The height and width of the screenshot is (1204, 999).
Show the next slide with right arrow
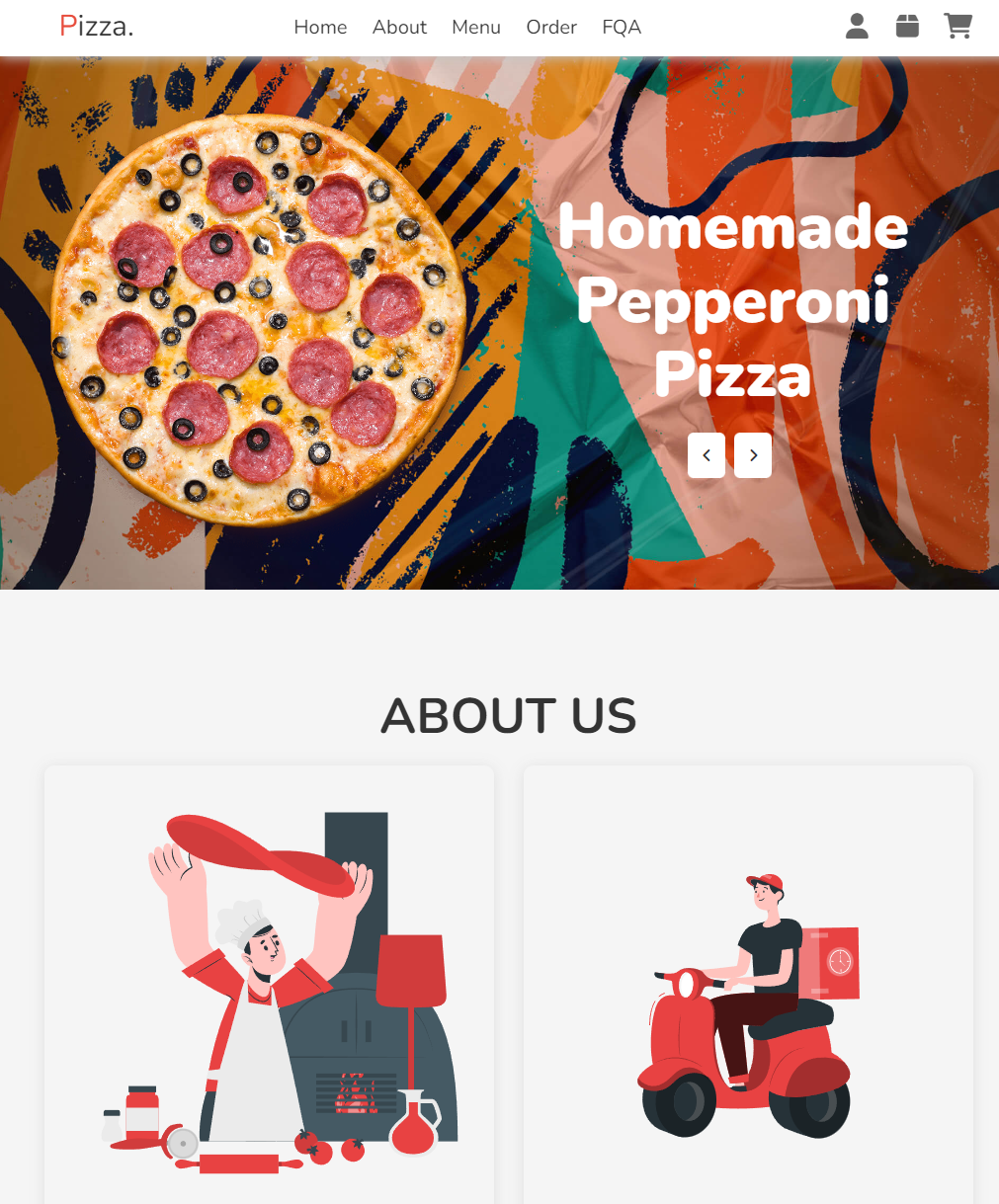click(x=753, y=455)
